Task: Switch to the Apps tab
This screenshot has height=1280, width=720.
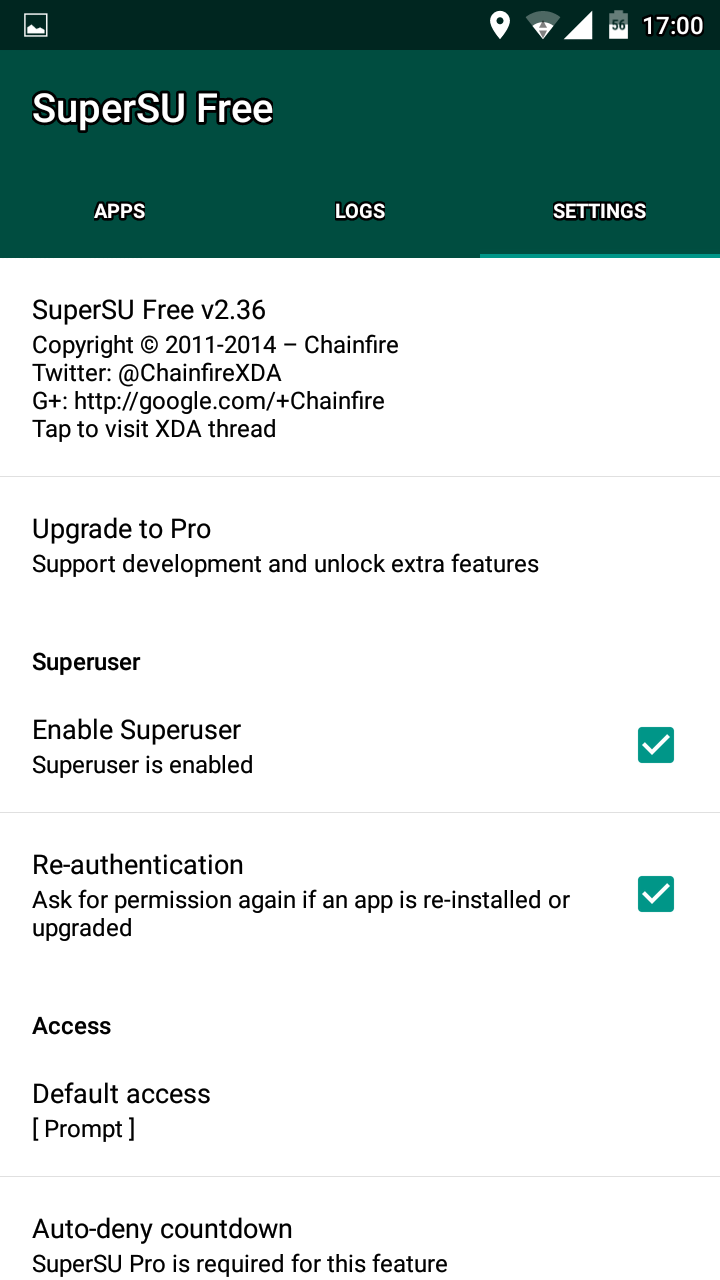Action: [120, 211]
